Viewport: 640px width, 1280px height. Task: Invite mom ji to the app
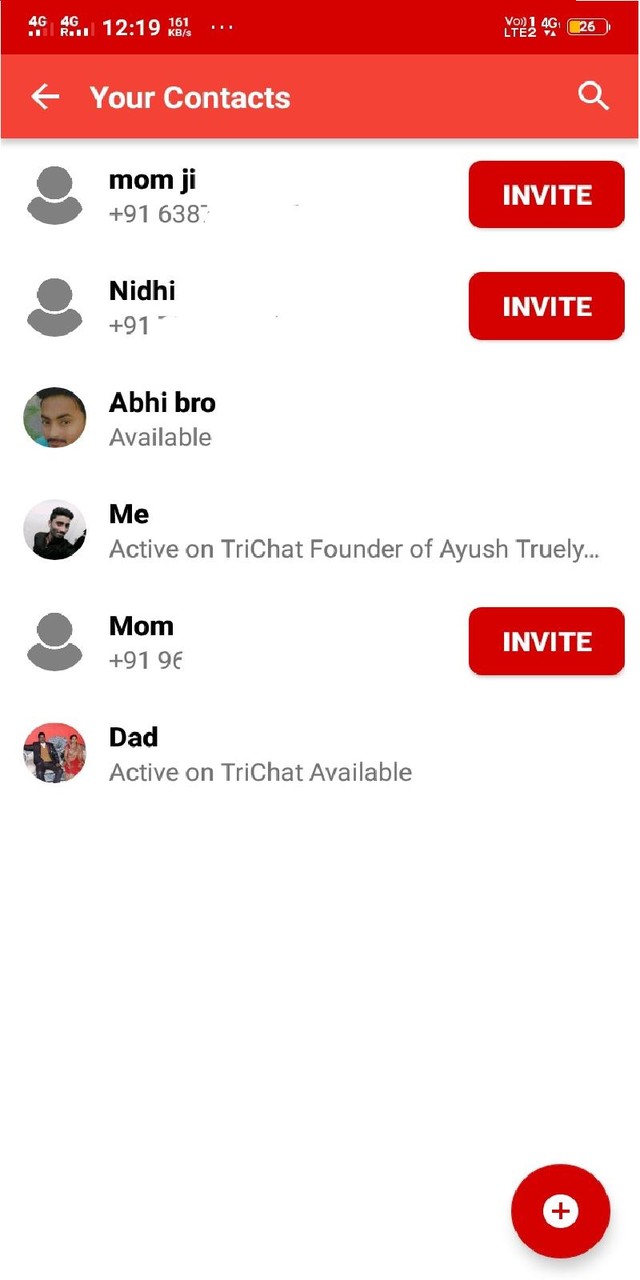546,195
